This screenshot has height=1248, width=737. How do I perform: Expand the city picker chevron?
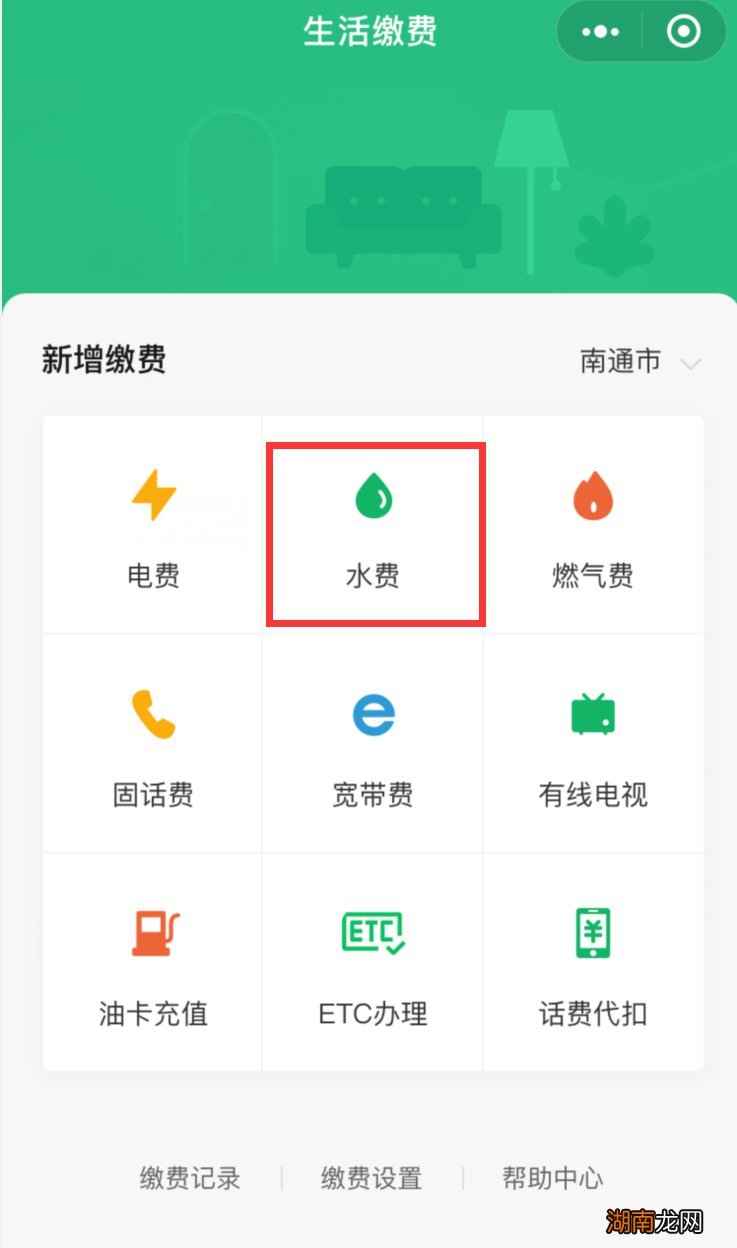click(690, 365)
